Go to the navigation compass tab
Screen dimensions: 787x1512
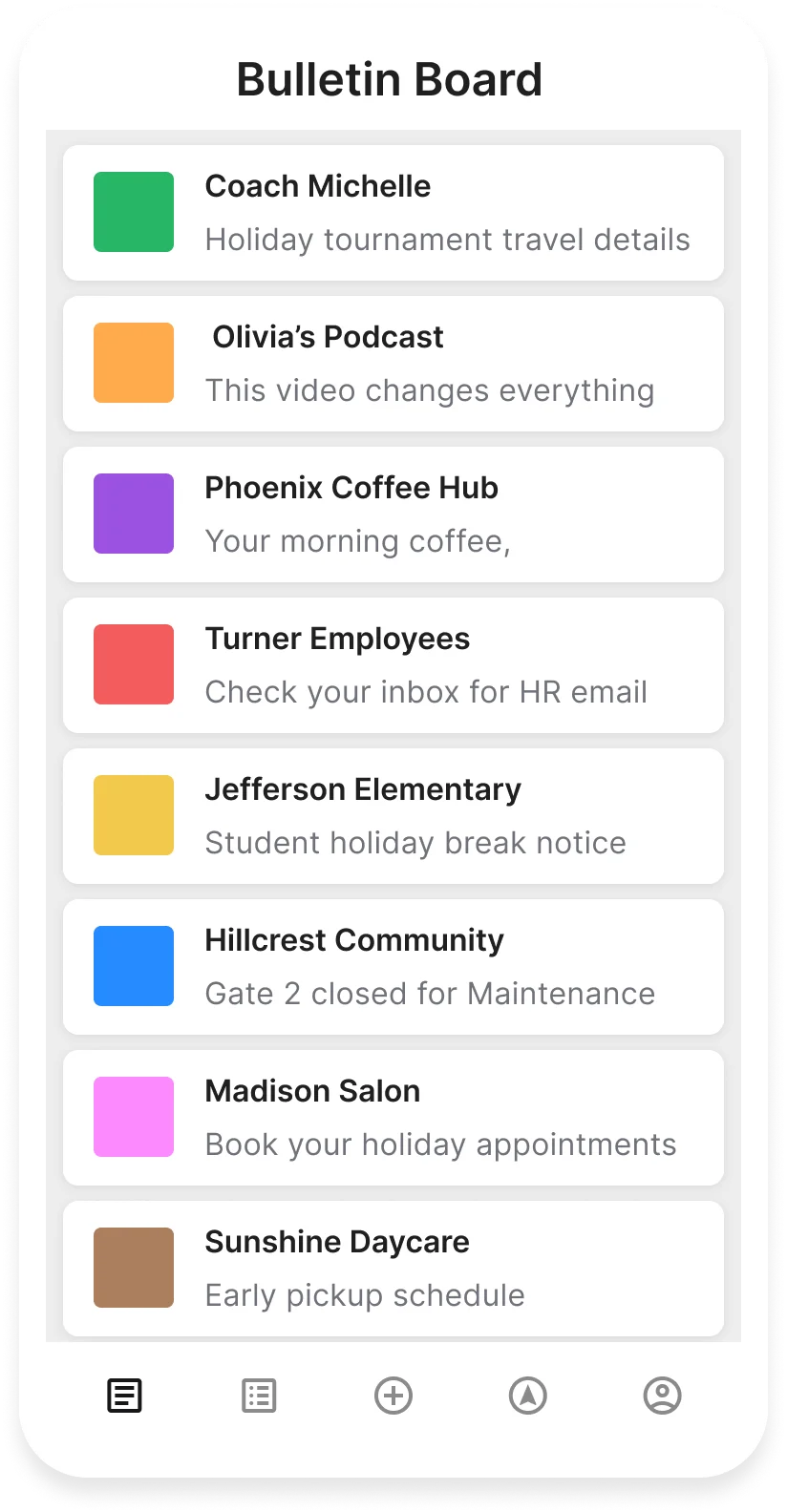tap(528, 1396)
